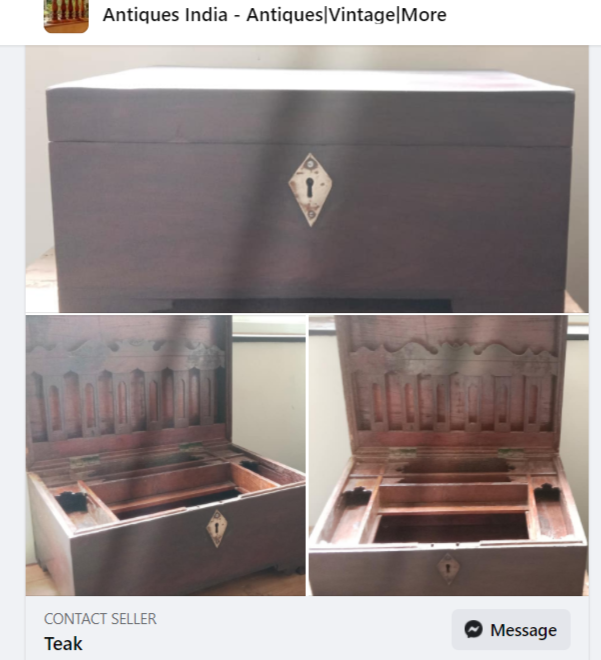Open the Antiques India group page
This screenshot has width=601, height=660.
point(274,15)
